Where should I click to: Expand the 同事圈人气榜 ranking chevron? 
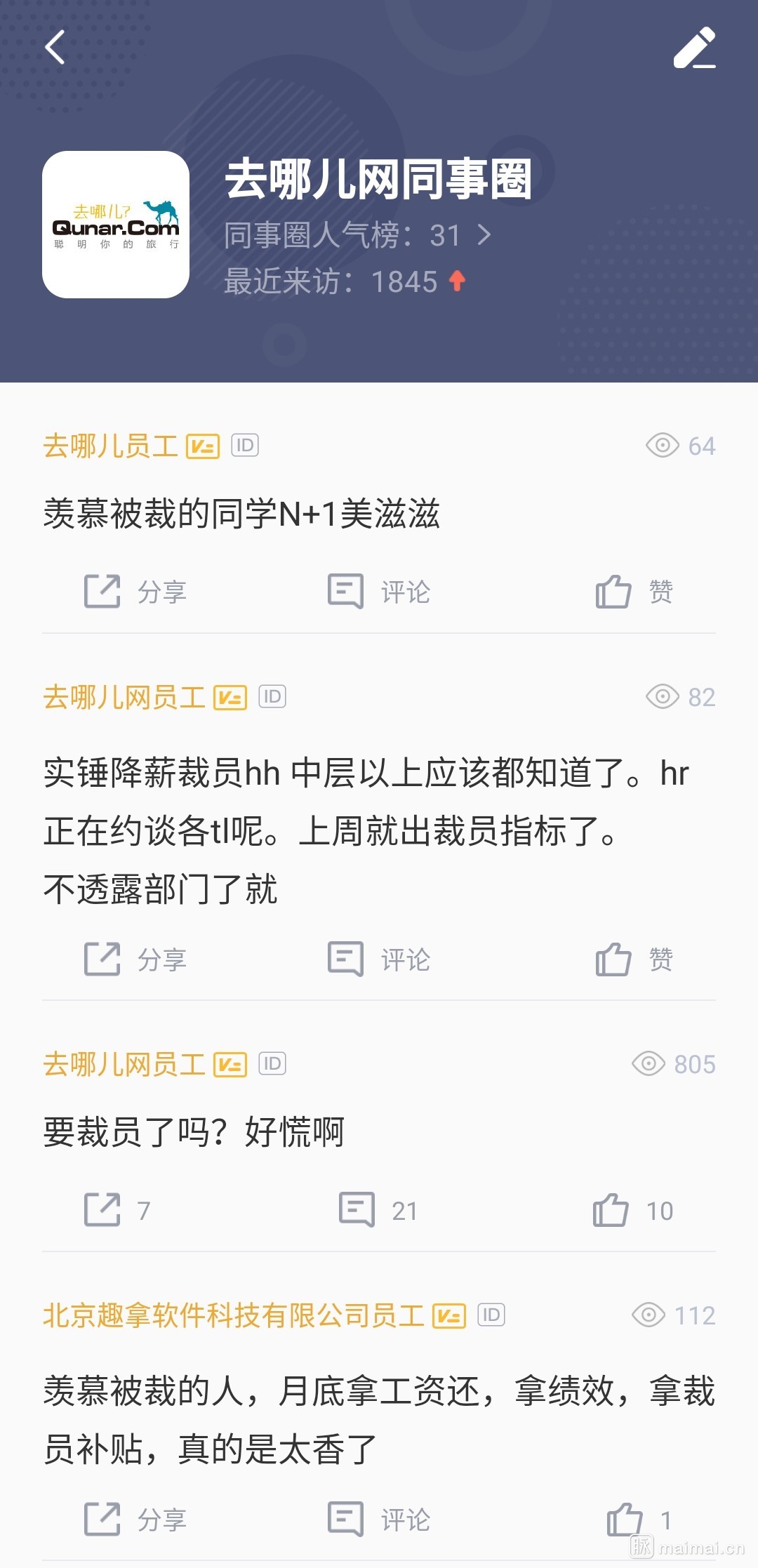pos(486,234)
